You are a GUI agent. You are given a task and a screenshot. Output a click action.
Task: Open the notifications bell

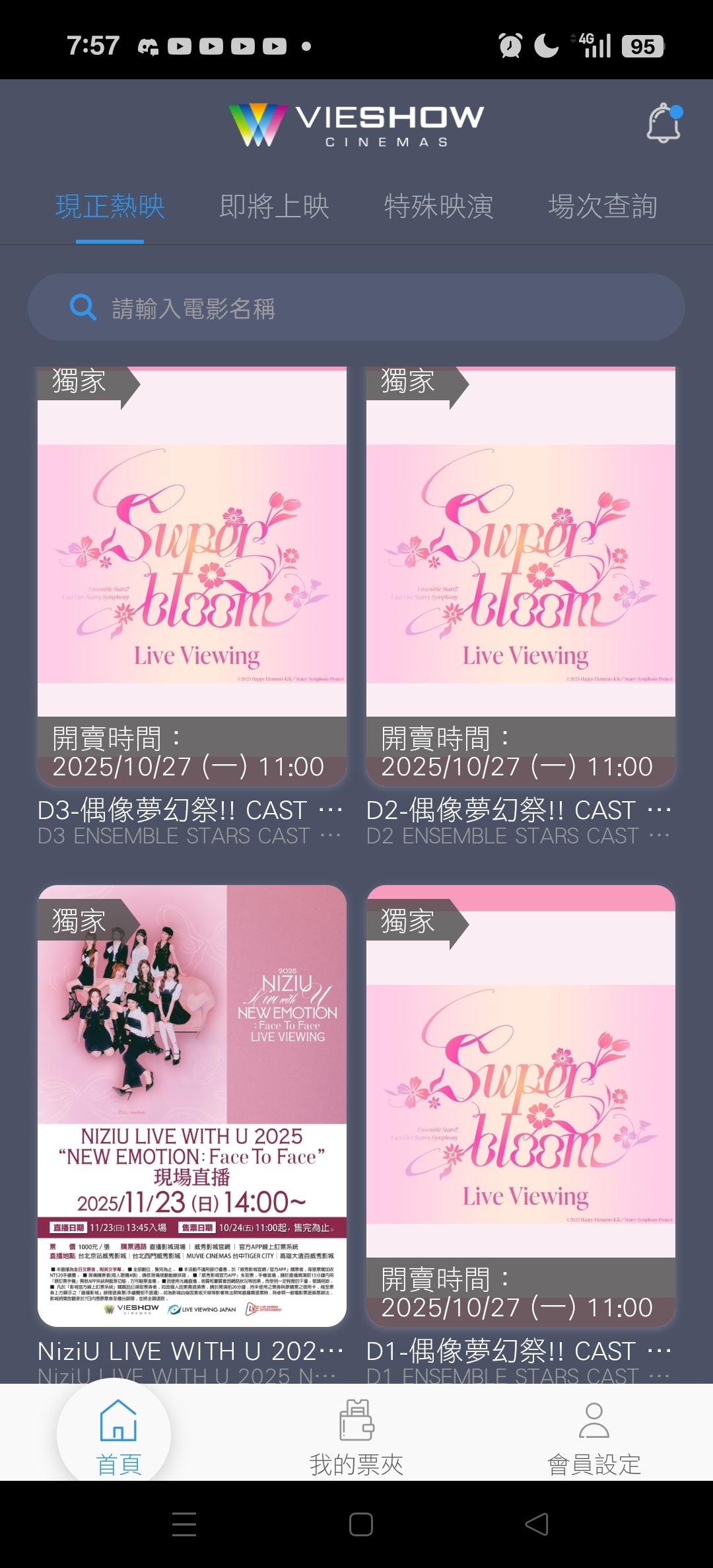click(663, 124)
